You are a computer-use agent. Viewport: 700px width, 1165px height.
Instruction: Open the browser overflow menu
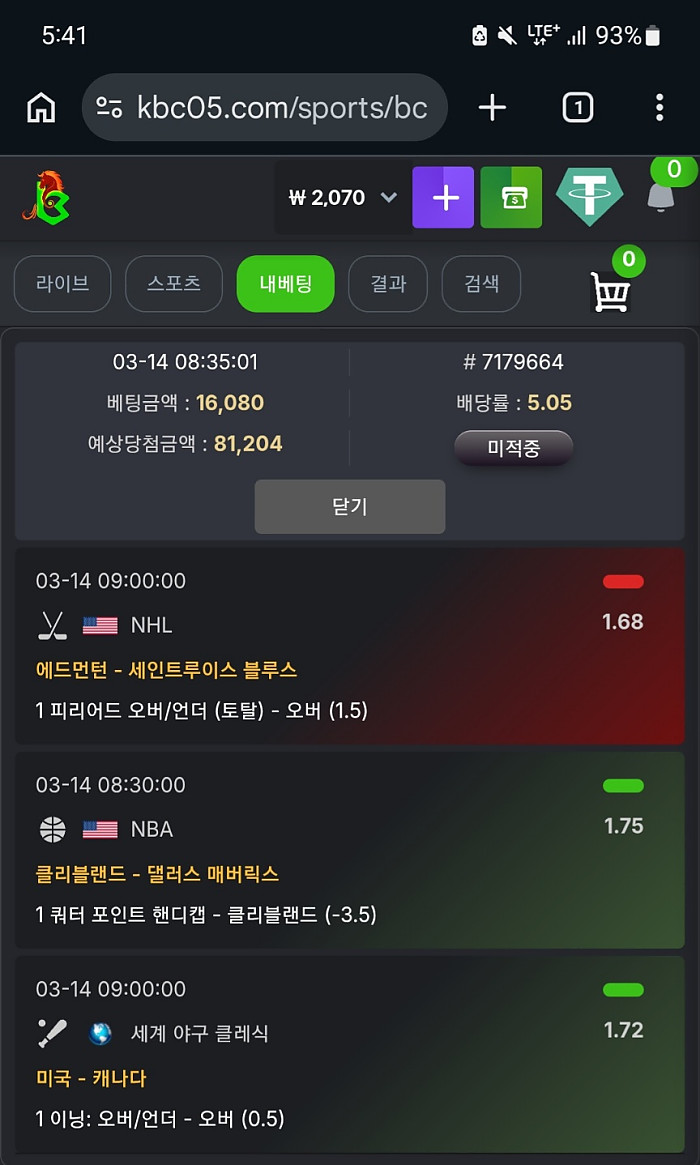pyautogui.click(x=659, y=108)
